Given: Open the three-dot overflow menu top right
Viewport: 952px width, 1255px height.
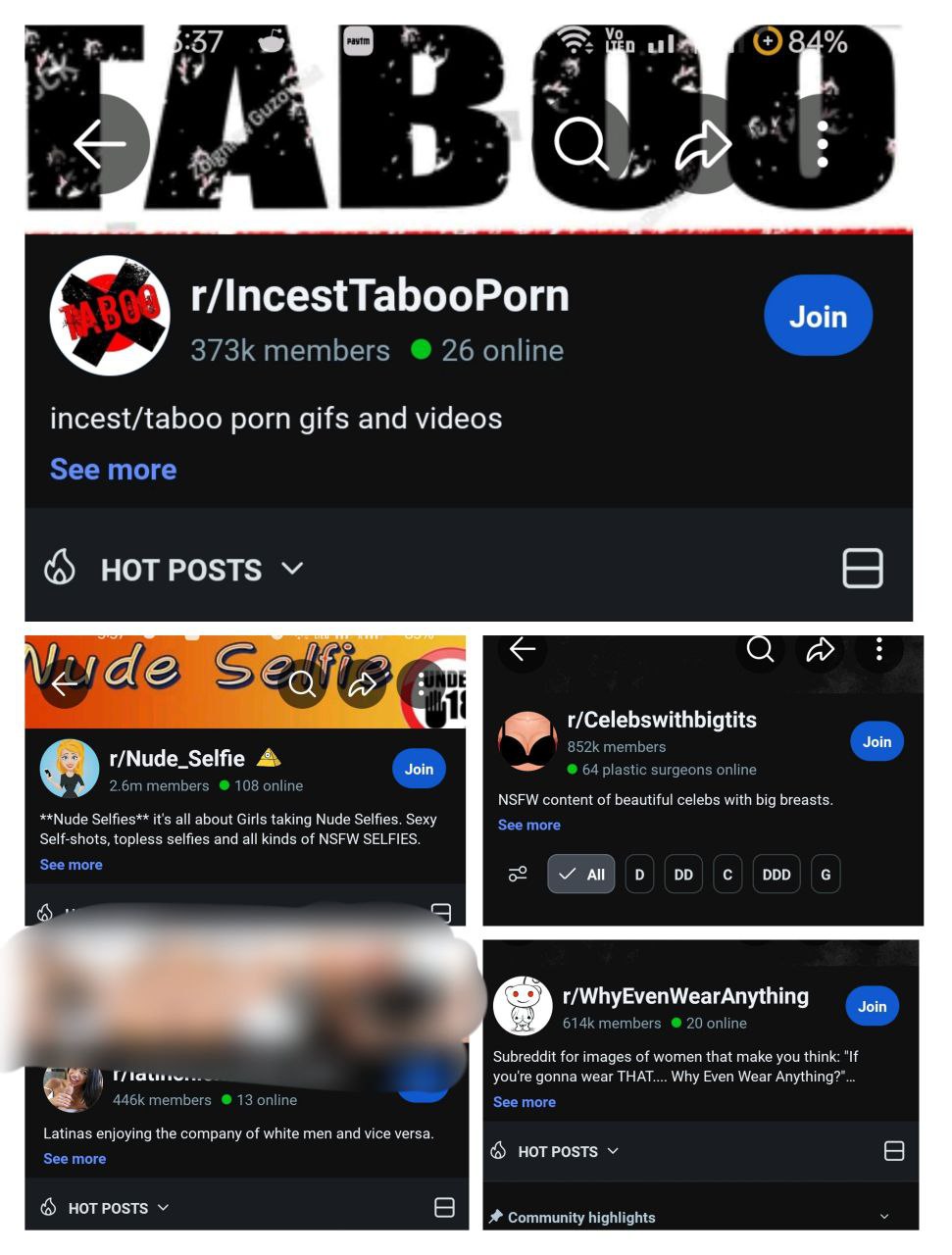Looking at the screenshot, I should click(822, 144).
